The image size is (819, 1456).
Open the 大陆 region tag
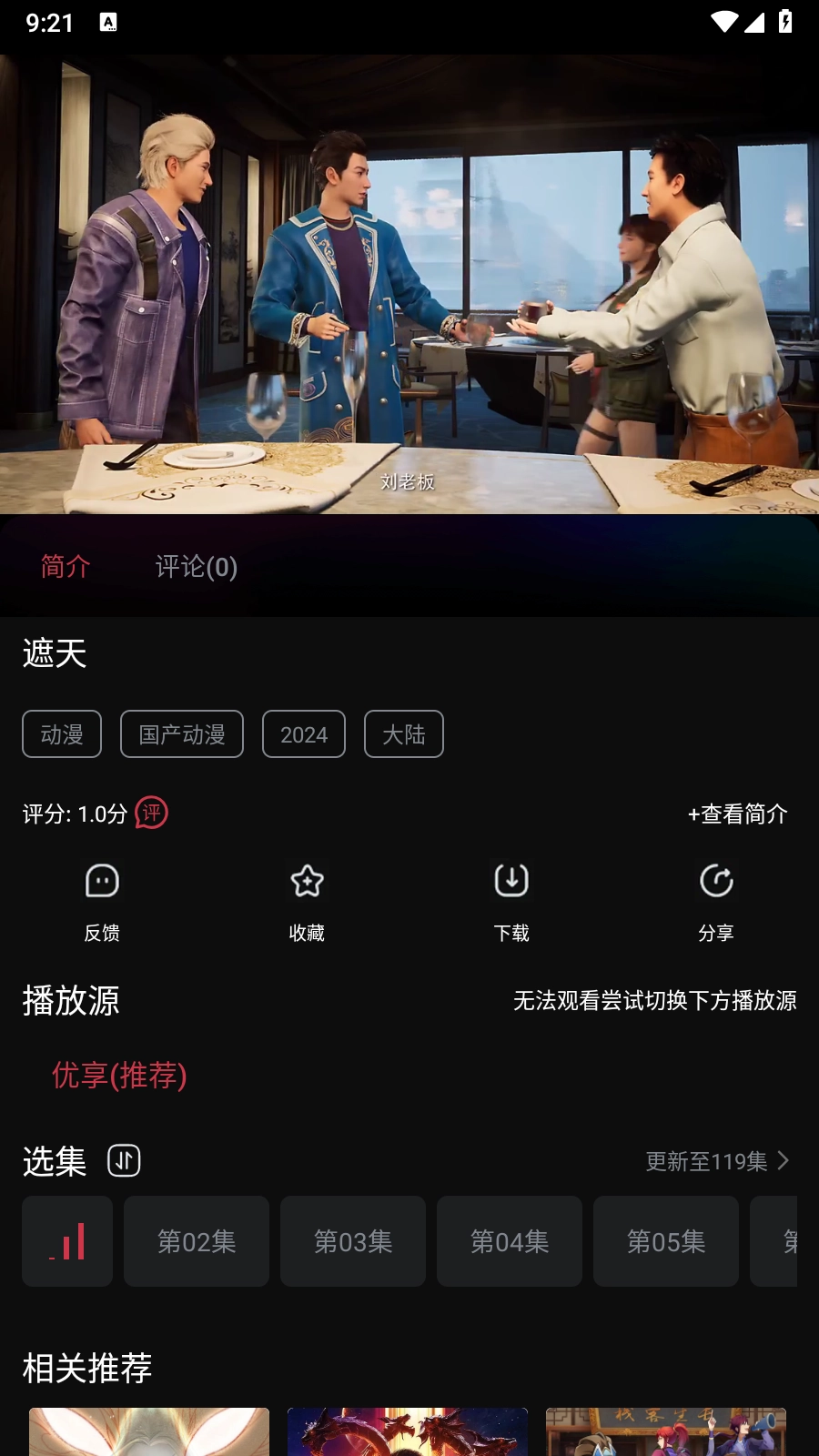(x=404, y=734)
